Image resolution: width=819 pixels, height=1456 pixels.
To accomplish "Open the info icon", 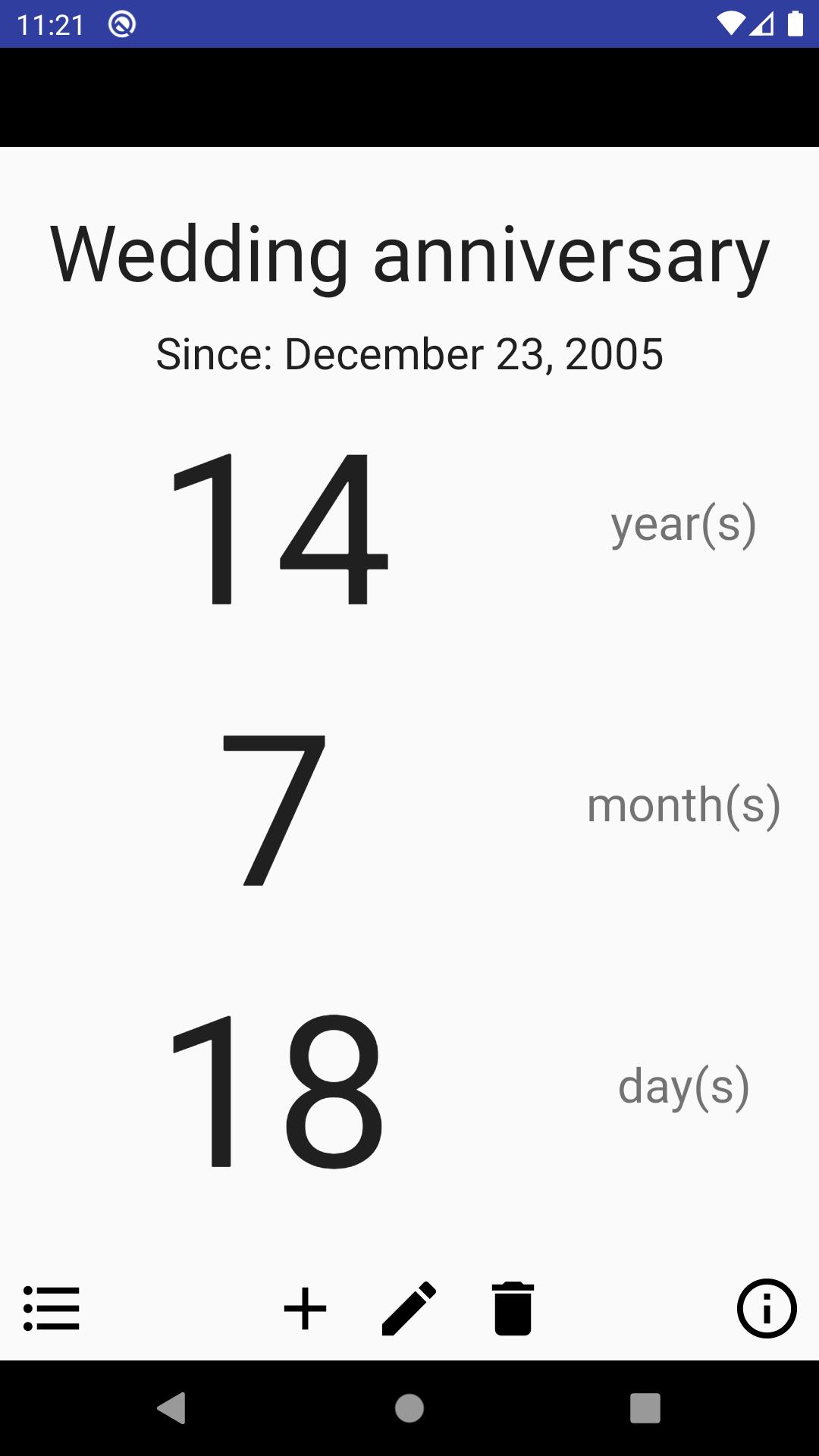I will [x=767, y=1308].
